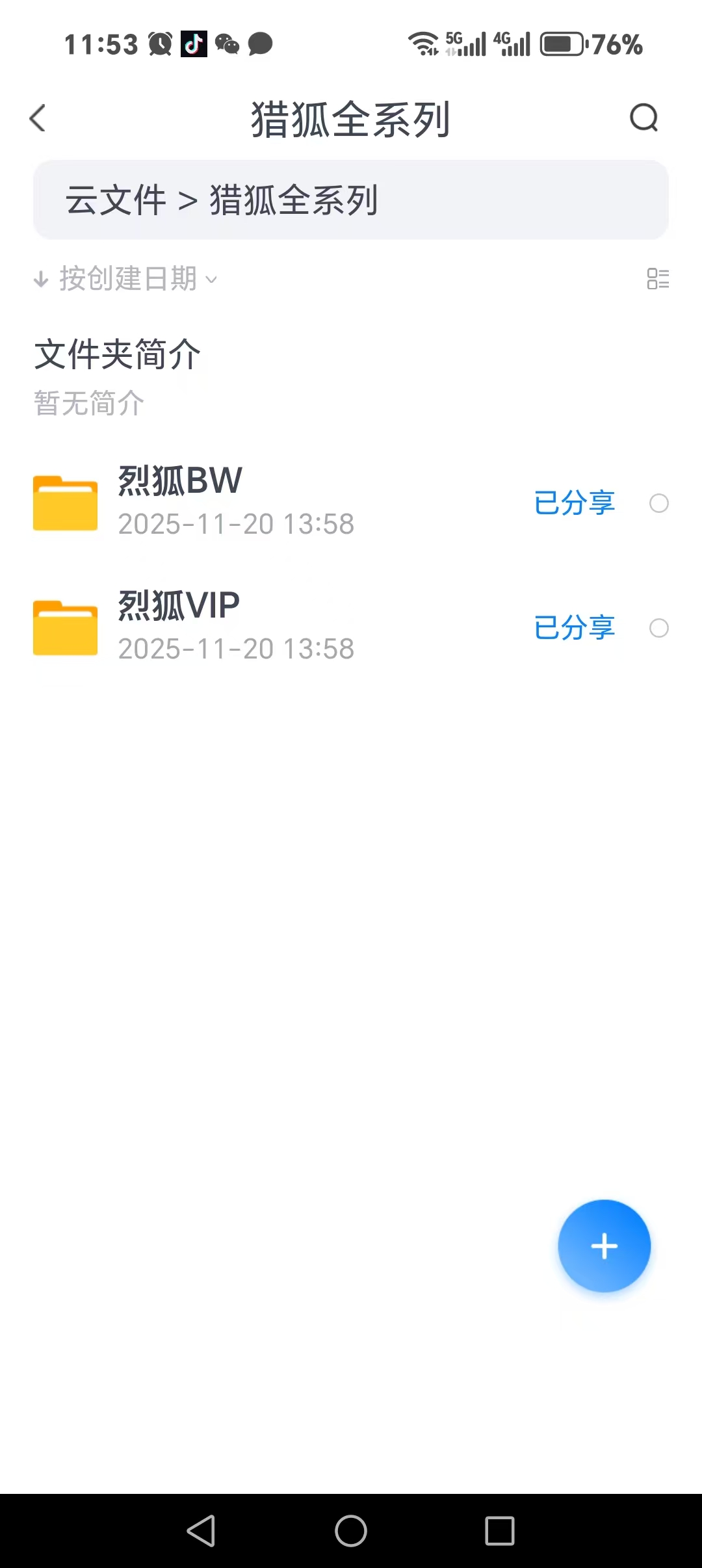
Task: Go to the system home screen
Action: pyautogui.click(x=351, y=1530)
